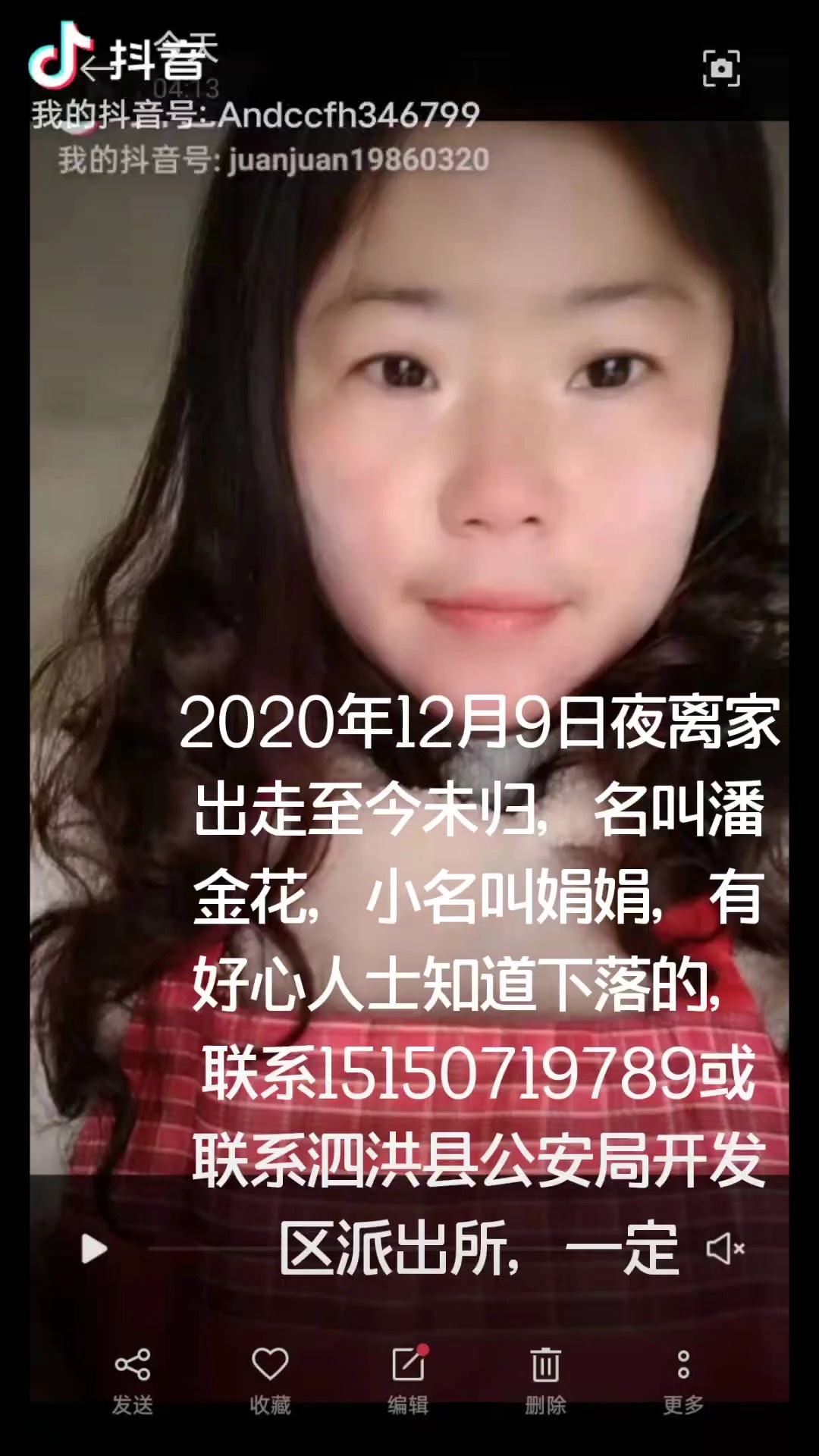Play the video
The height and width of the screenshot is (1456, 819).
tap(94, 1249)
